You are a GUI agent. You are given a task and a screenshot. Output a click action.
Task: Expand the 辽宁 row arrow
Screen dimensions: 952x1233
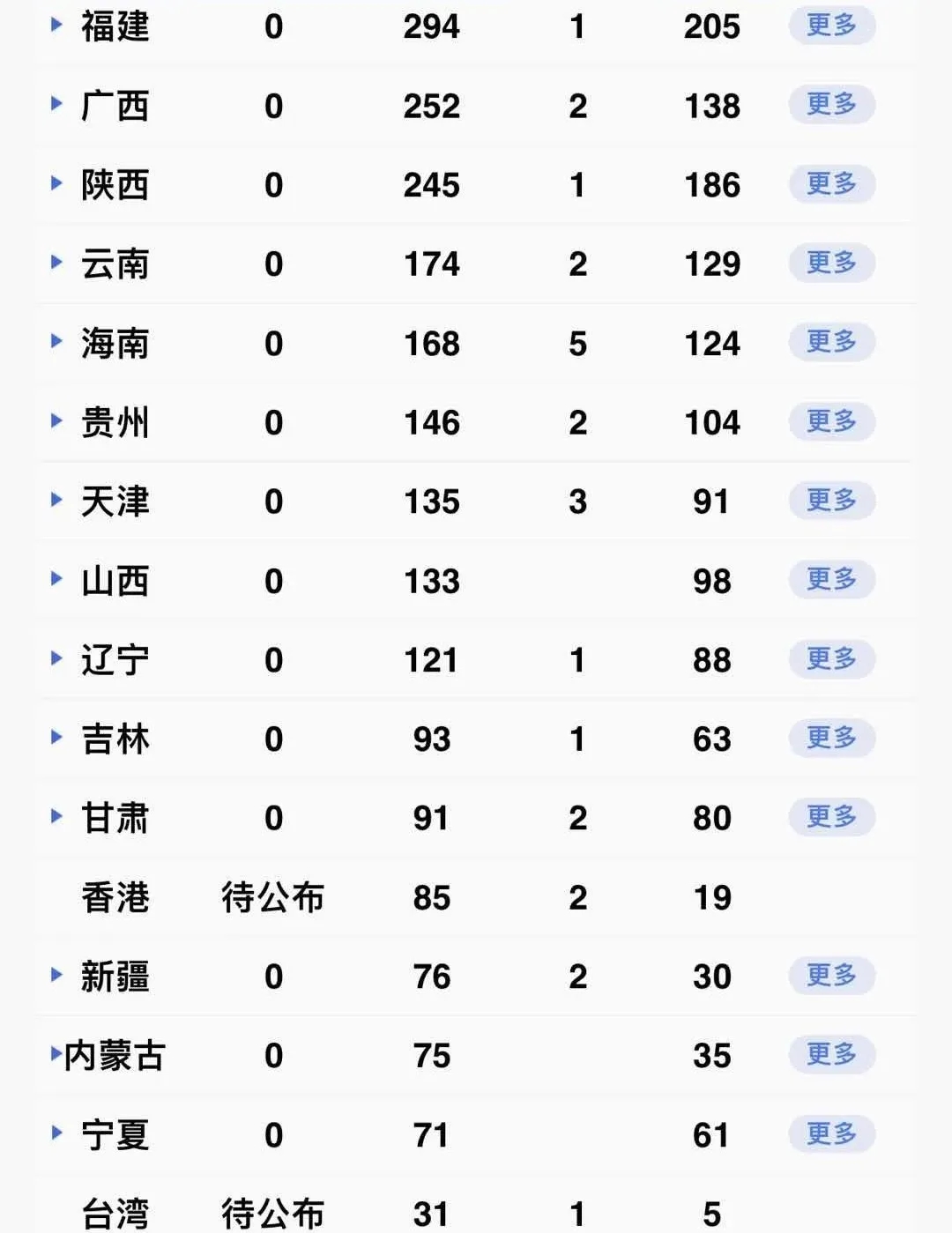pos(57,658)
